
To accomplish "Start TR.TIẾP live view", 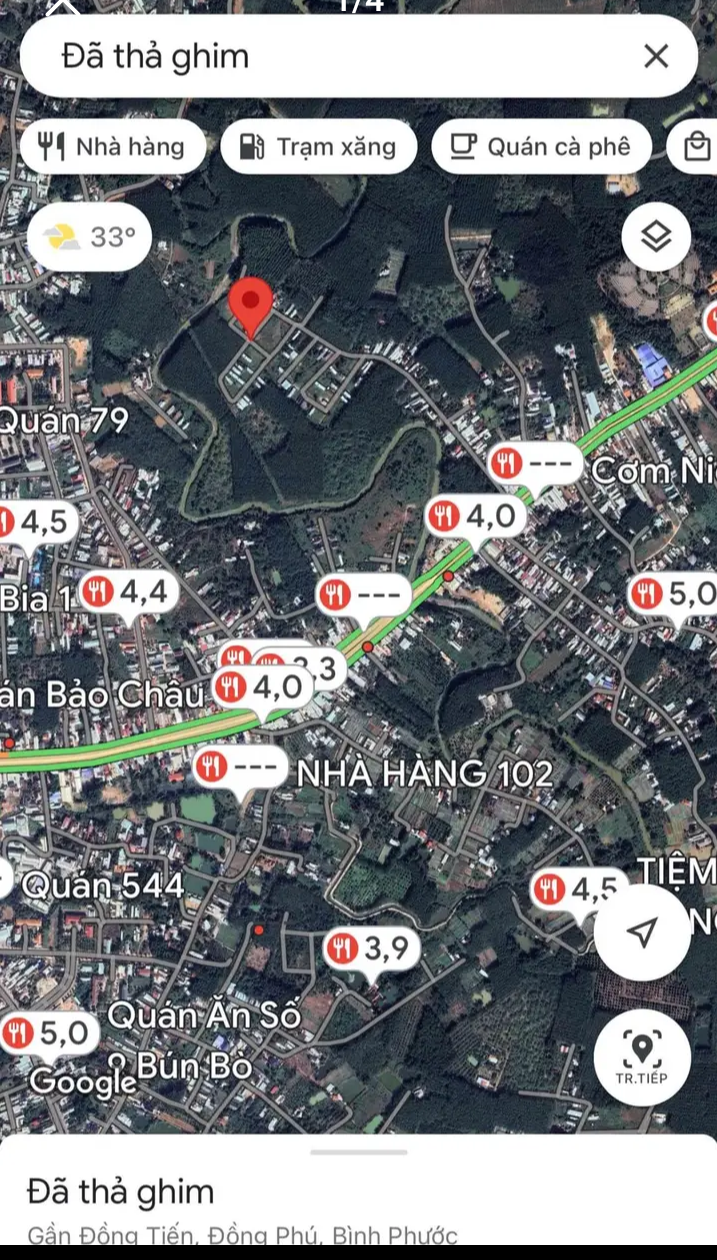I will click(641, 1057).
